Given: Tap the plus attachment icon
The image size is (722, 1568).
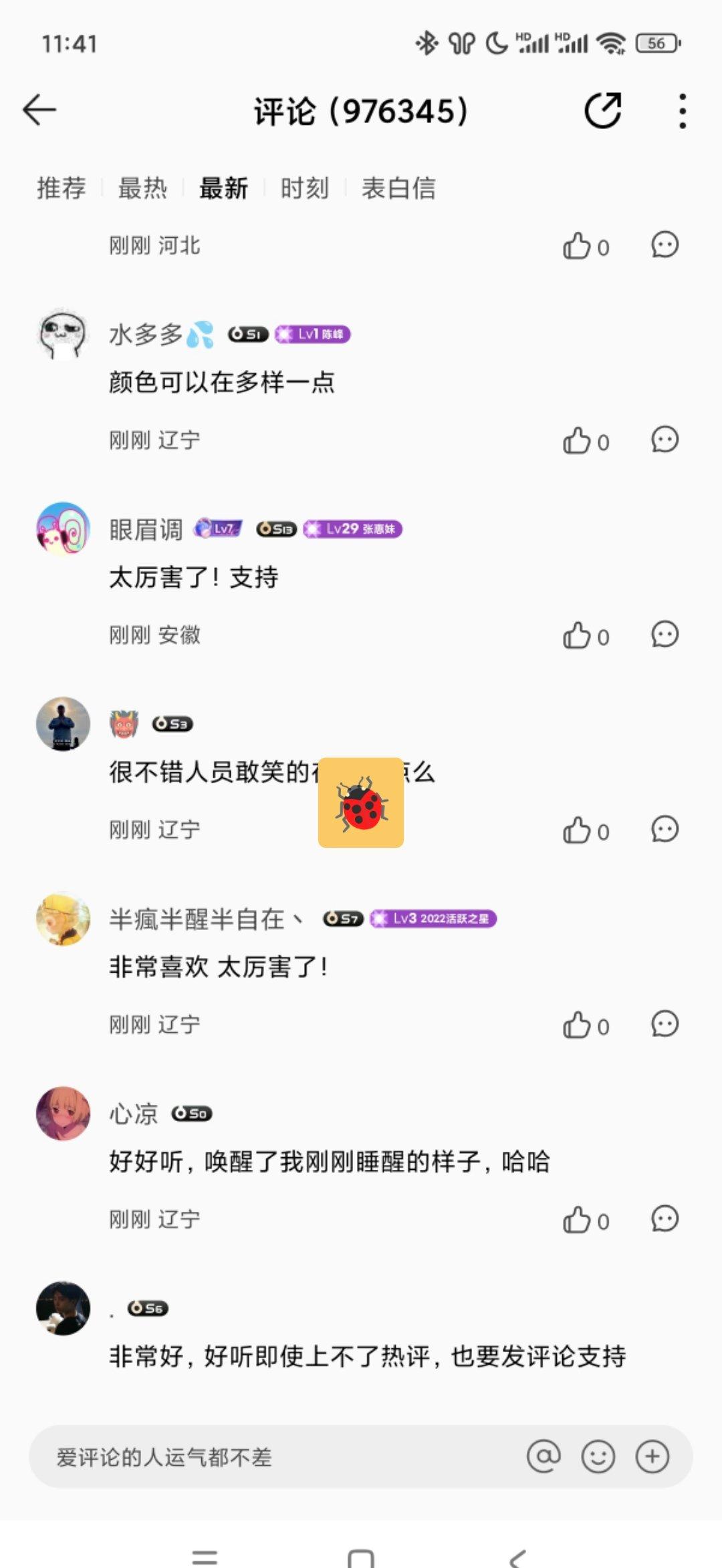Looking at the screenshot, I should (x=652, y=1456).
